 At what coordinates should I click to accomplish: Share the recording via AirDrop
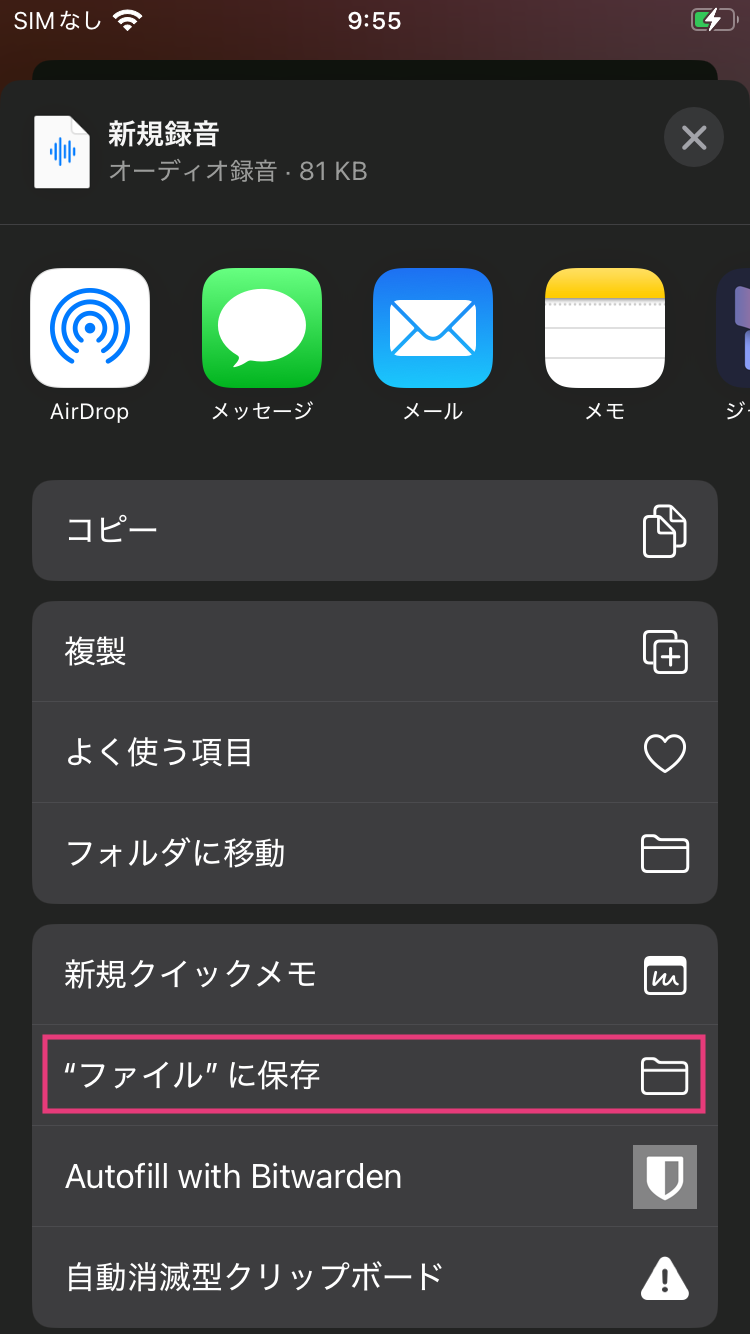(x=90, y=328)
